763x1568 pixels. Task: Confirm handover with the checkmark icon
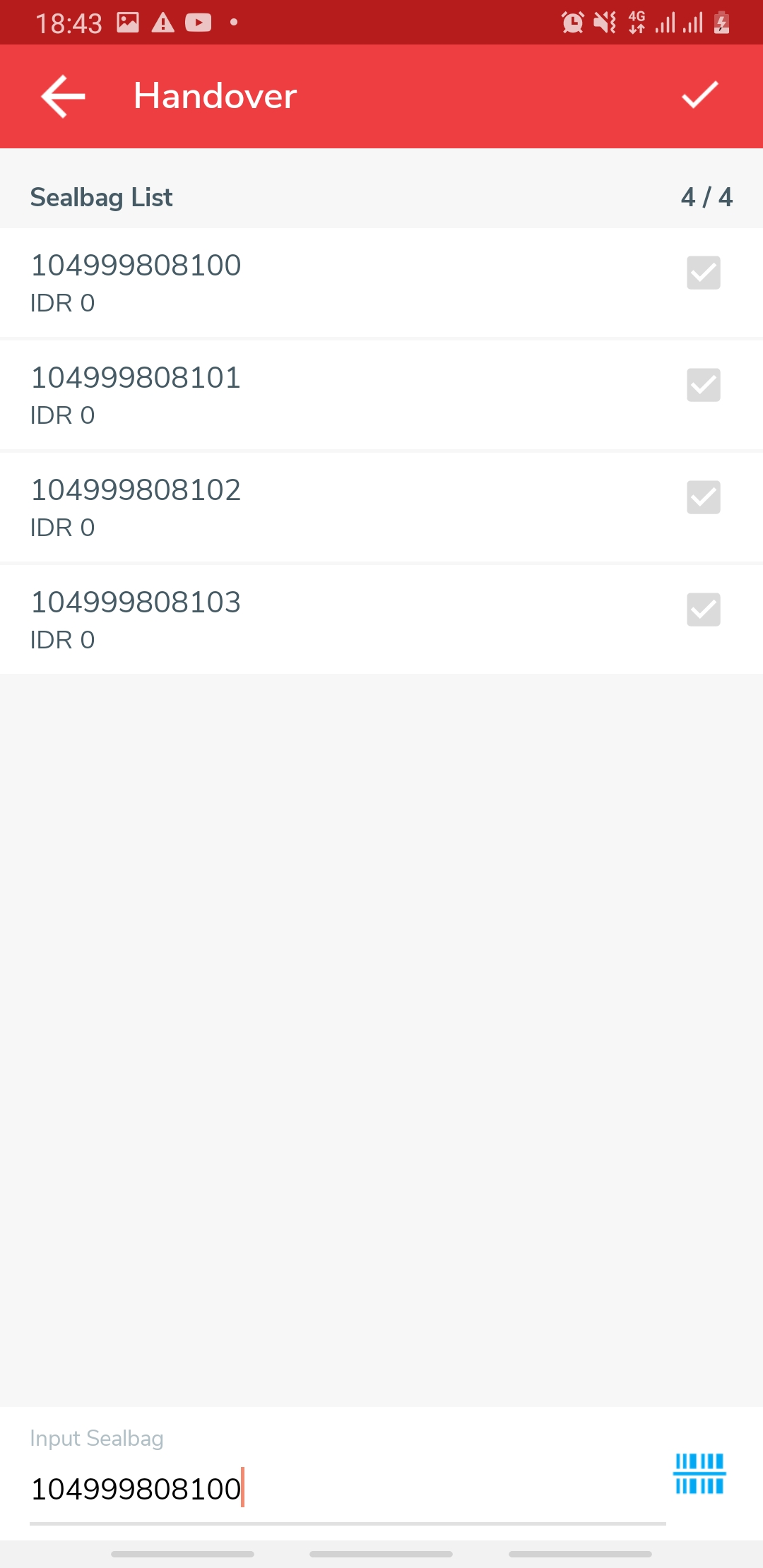tap(699, 95)
